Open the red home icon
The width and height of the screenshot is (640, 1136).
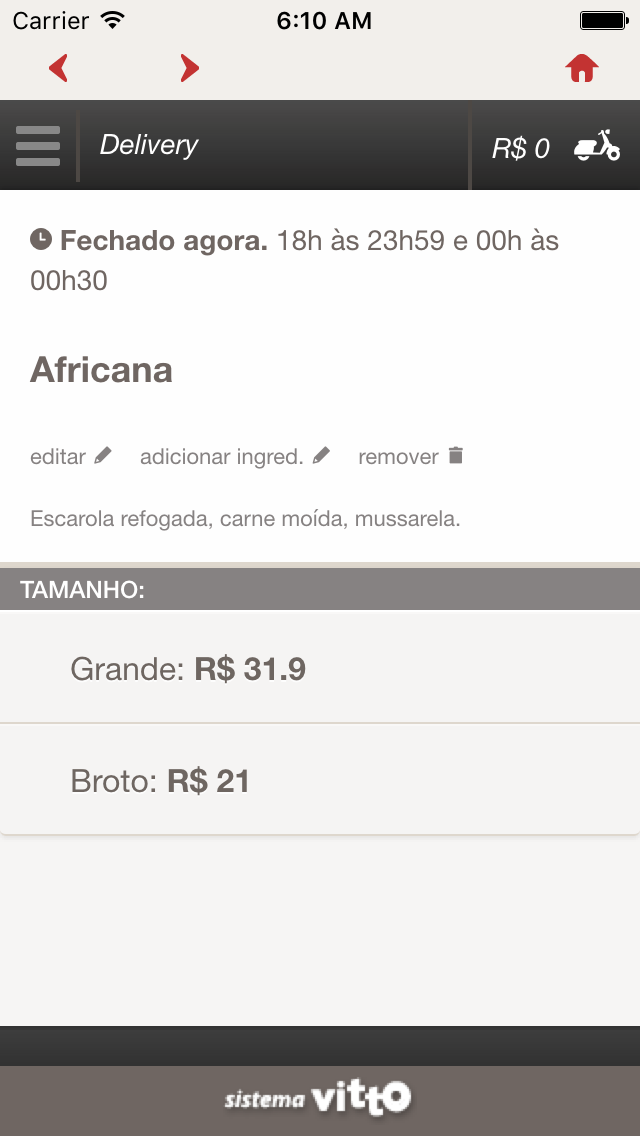(x=582, y=68)
